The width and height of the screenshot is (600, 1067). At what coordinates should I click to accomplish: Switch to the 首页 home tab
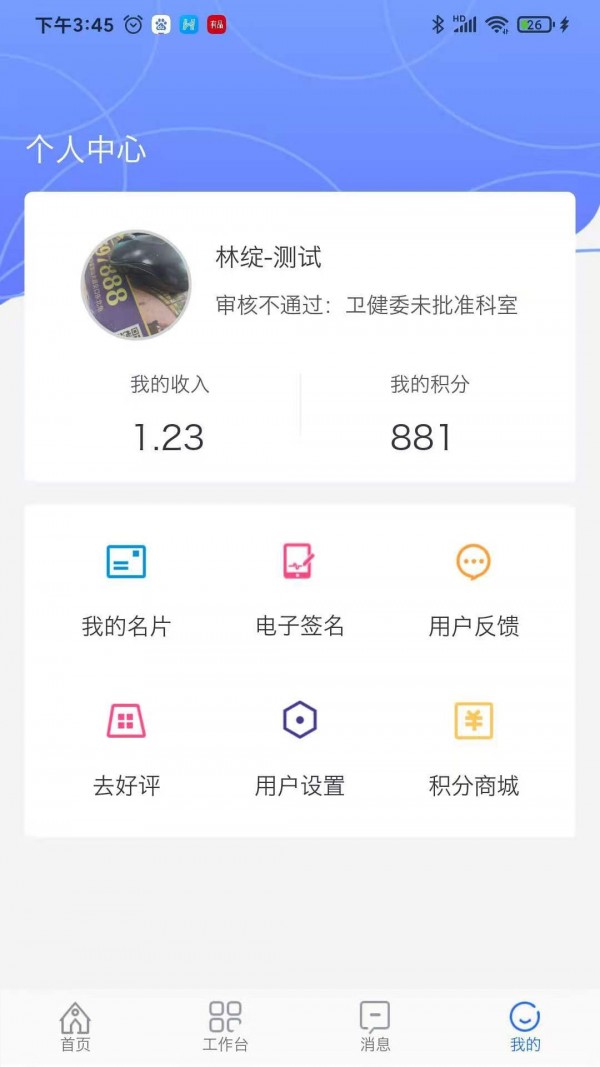(75, 1026)
